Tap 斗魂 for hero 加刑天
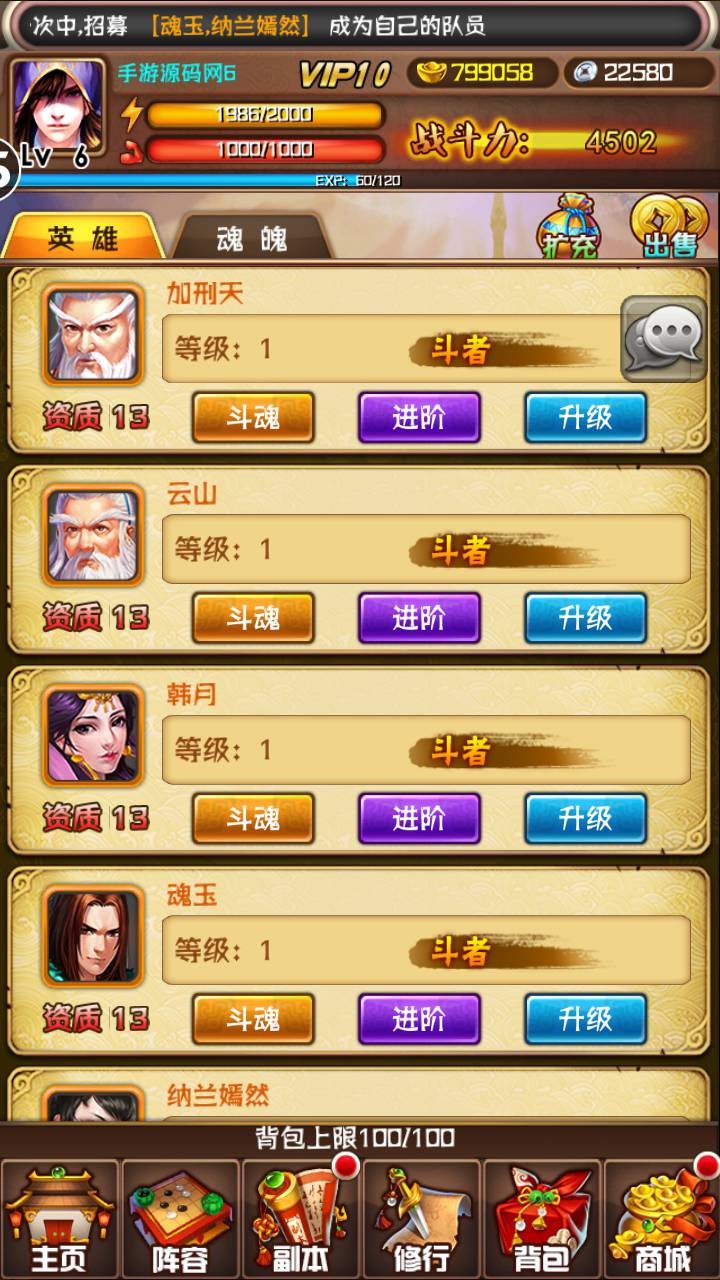The width and height of the screenshot is (720, 1280). coord(253,417)
